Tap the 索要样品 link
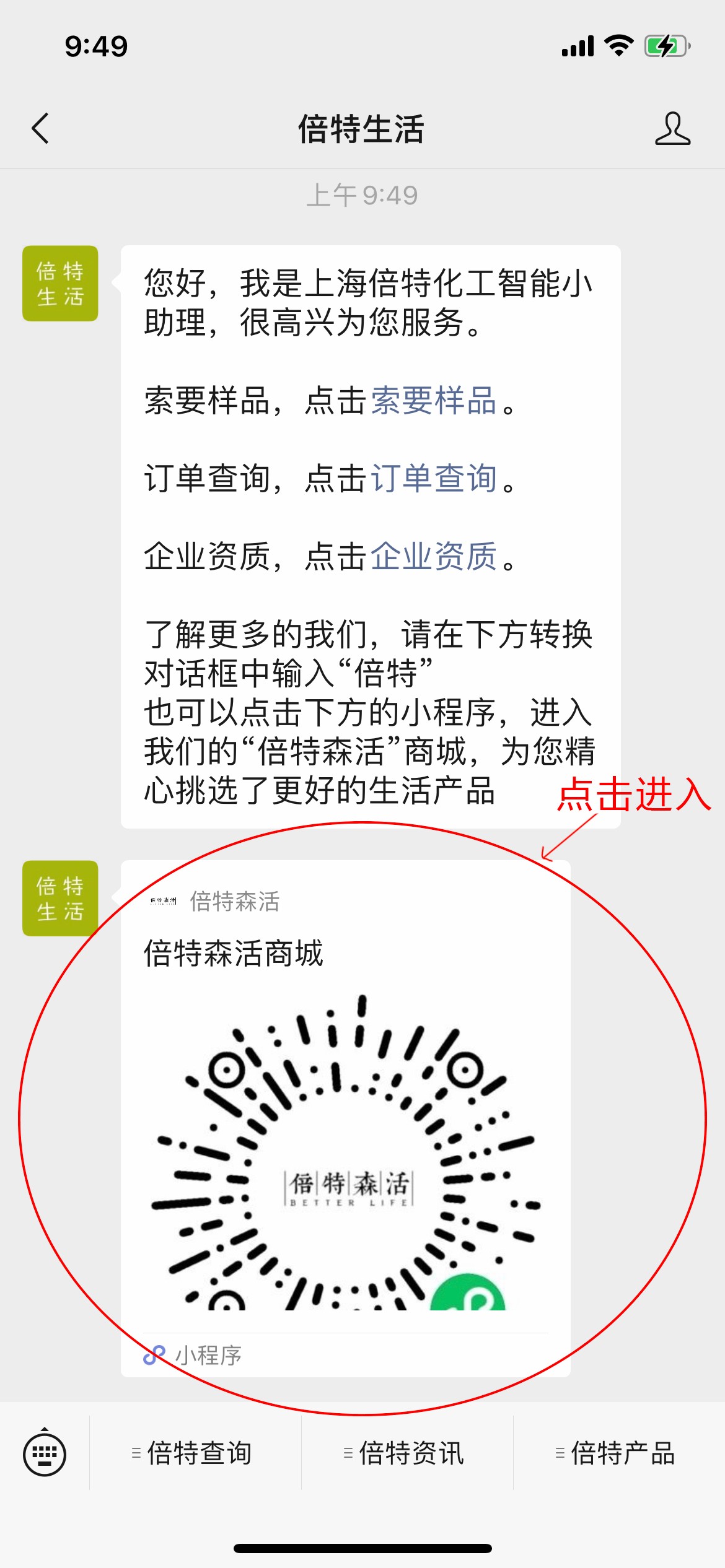Viewport: 725px width, 1568px height. coord(434,401)
